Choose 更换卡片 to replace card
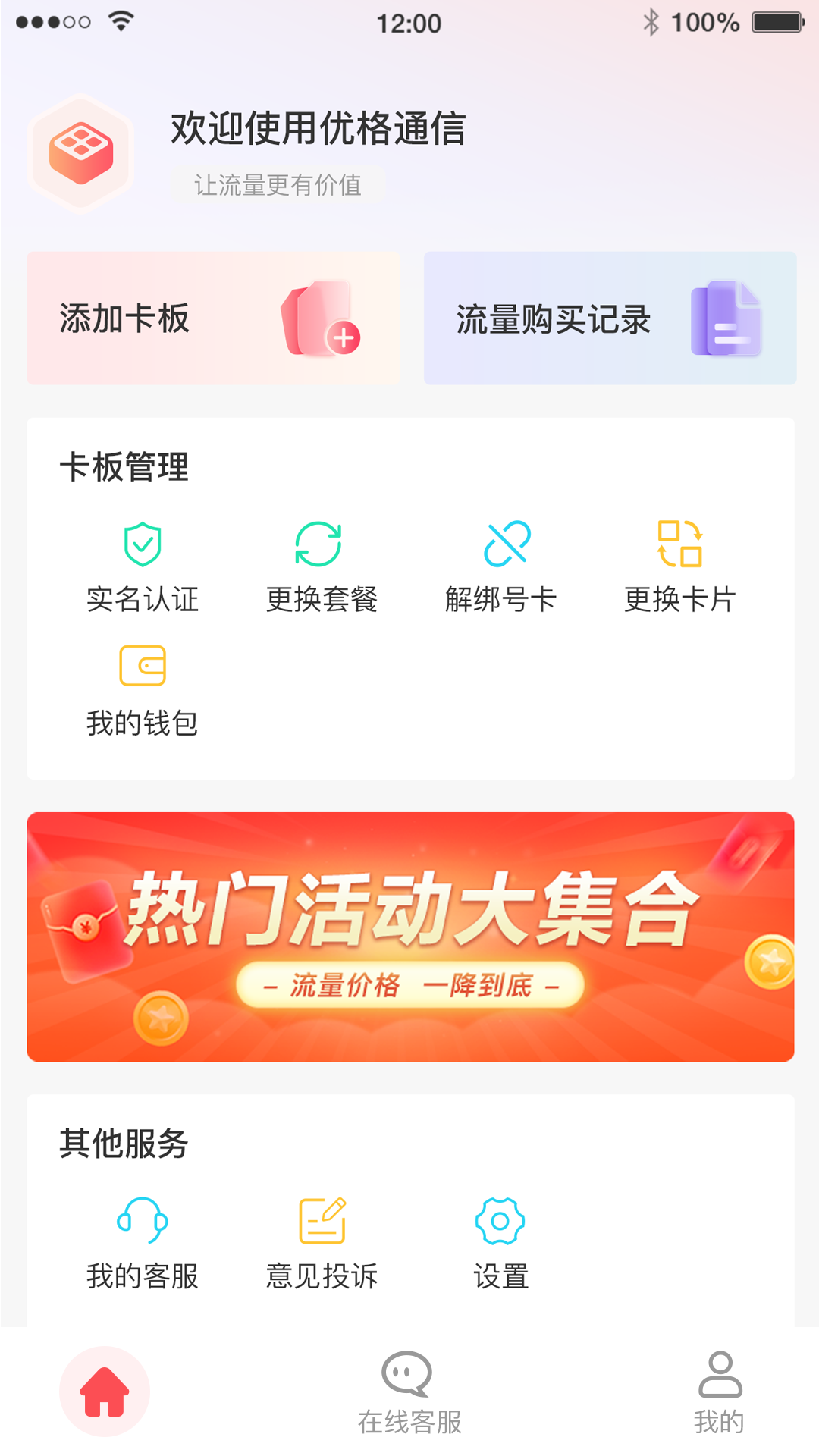Image resolution: width=819 pixels, height=1456 pixels. tap(680, 566)
